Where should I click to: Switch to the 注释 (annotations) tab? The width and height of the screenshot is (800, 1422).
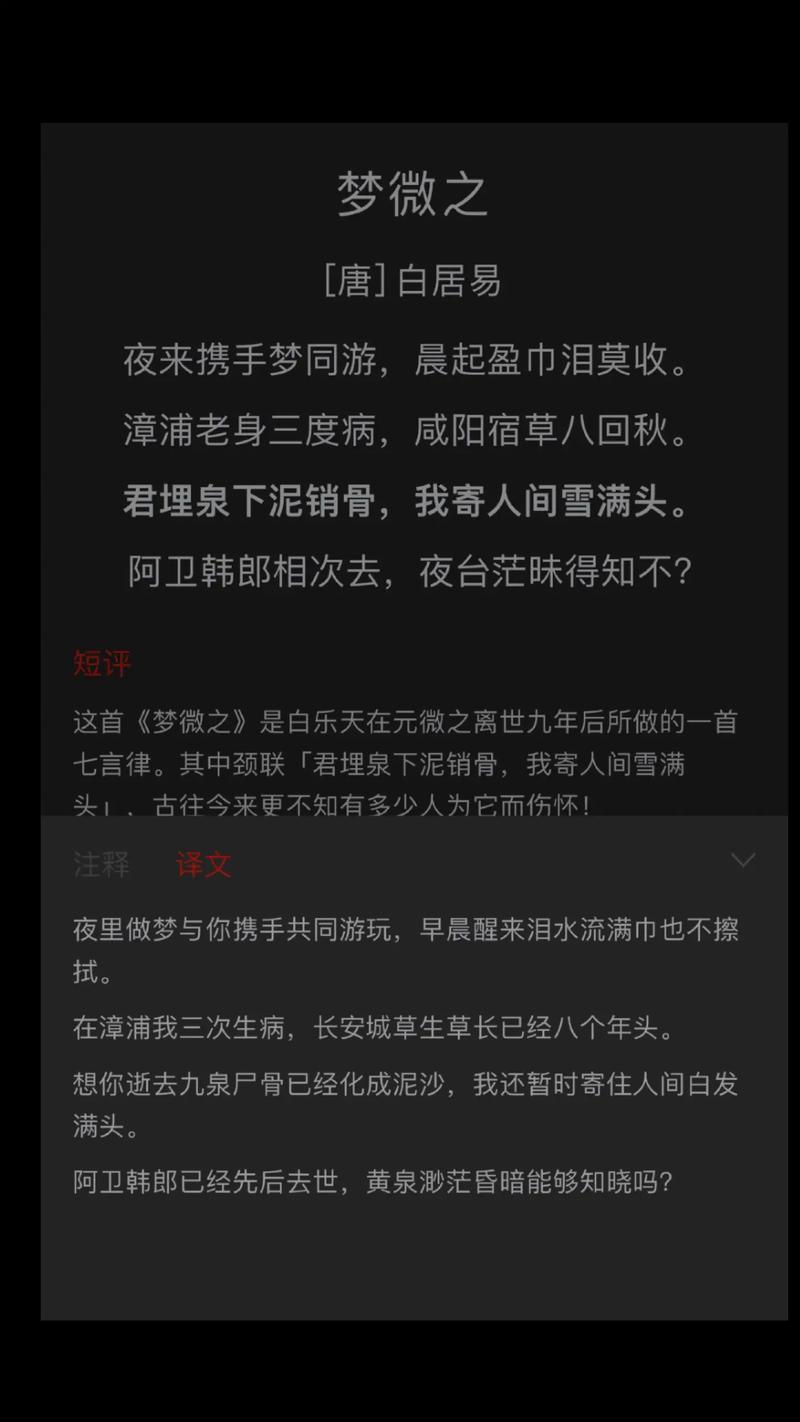pos(99,864)
